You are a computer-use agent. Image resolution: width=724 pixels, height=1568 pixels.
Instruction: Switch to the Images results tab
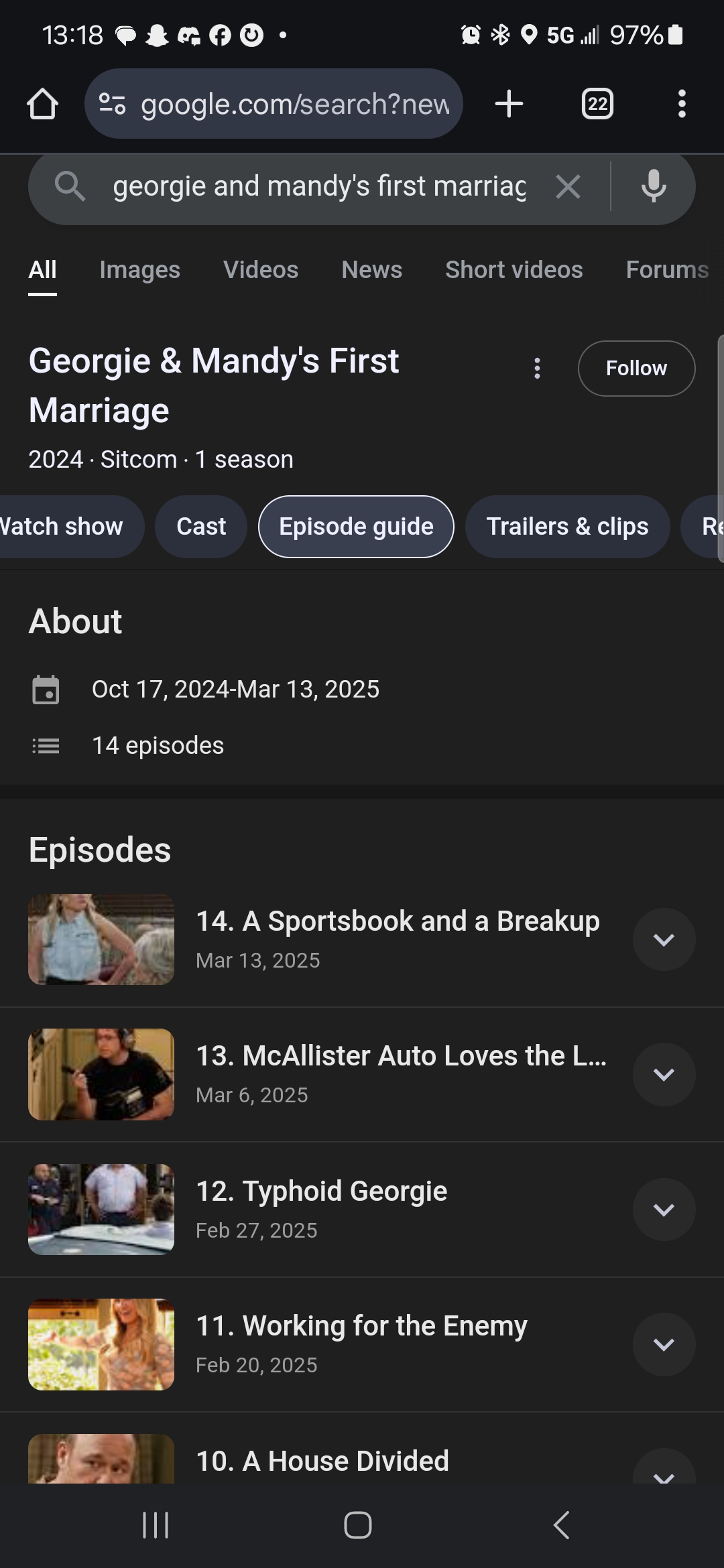[x=139, y=270]
